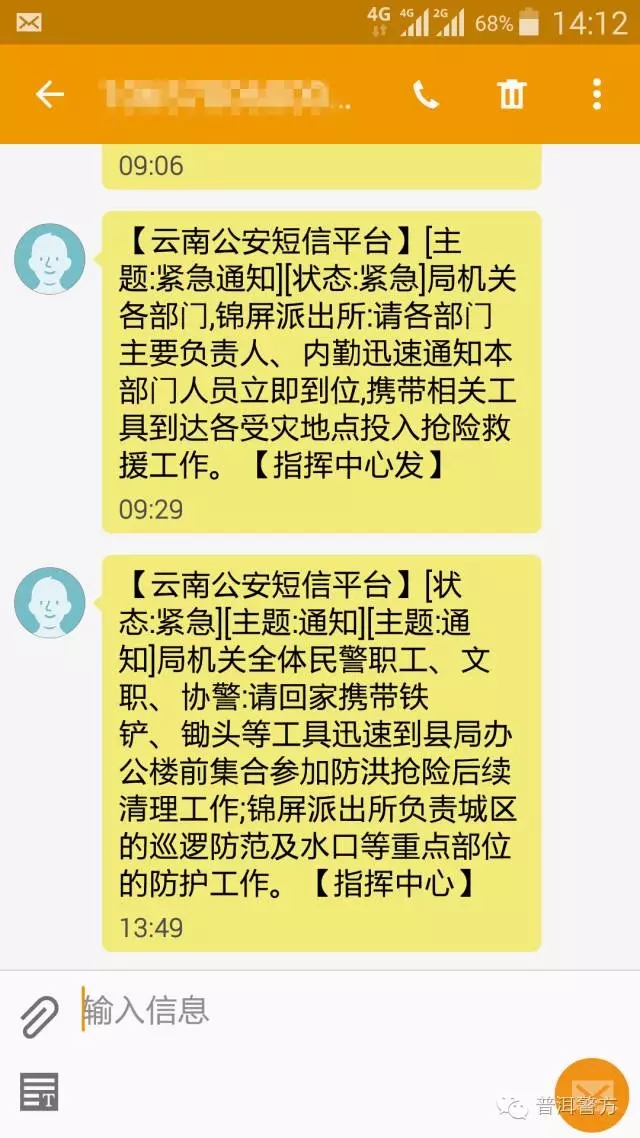This screenshot has width=640, height=1138.
Task: Send the message with envelope button
Action: click(x=591, y=1093)
